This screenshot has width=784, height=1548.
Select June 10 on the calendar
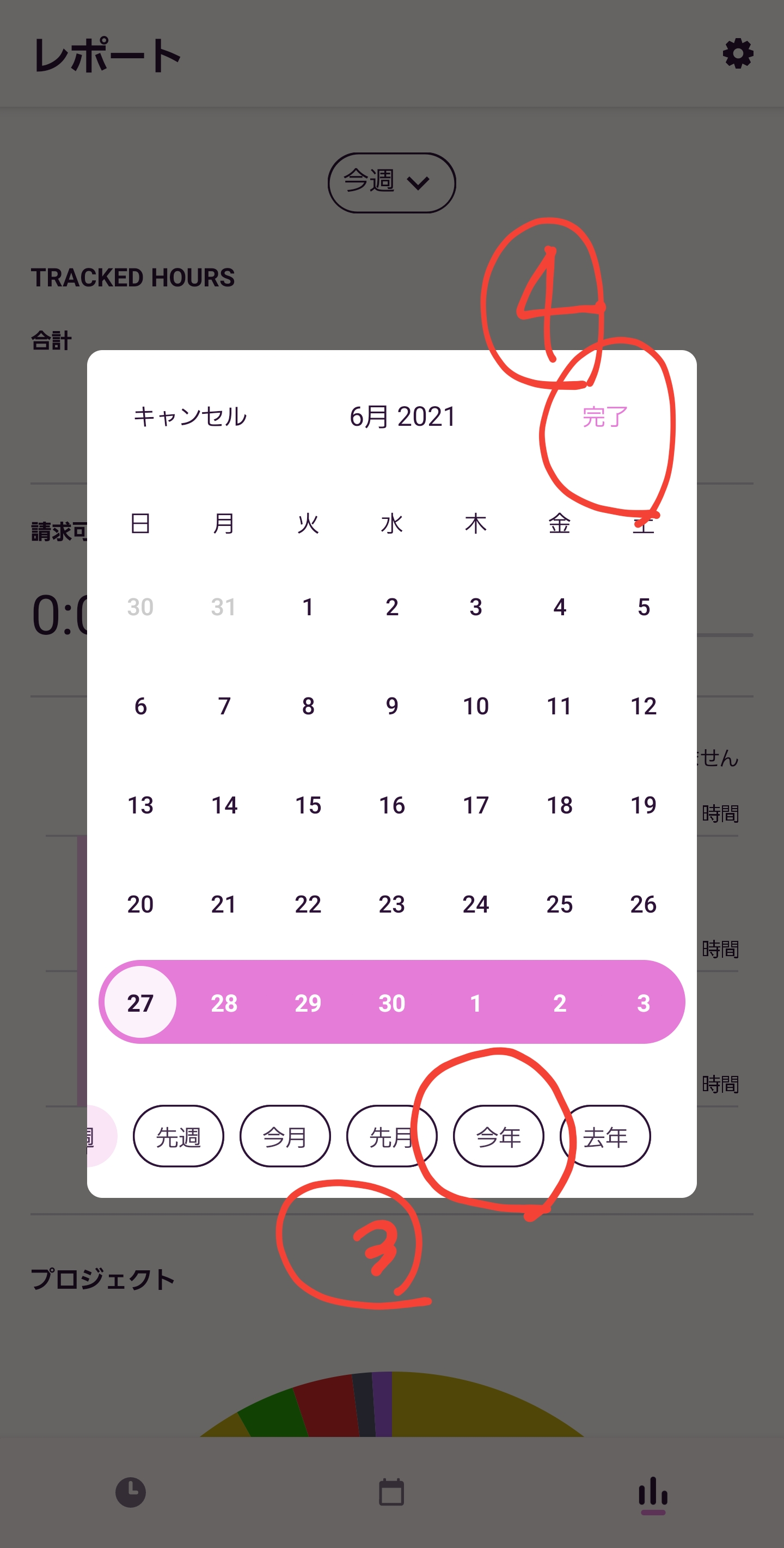(476, 706)
